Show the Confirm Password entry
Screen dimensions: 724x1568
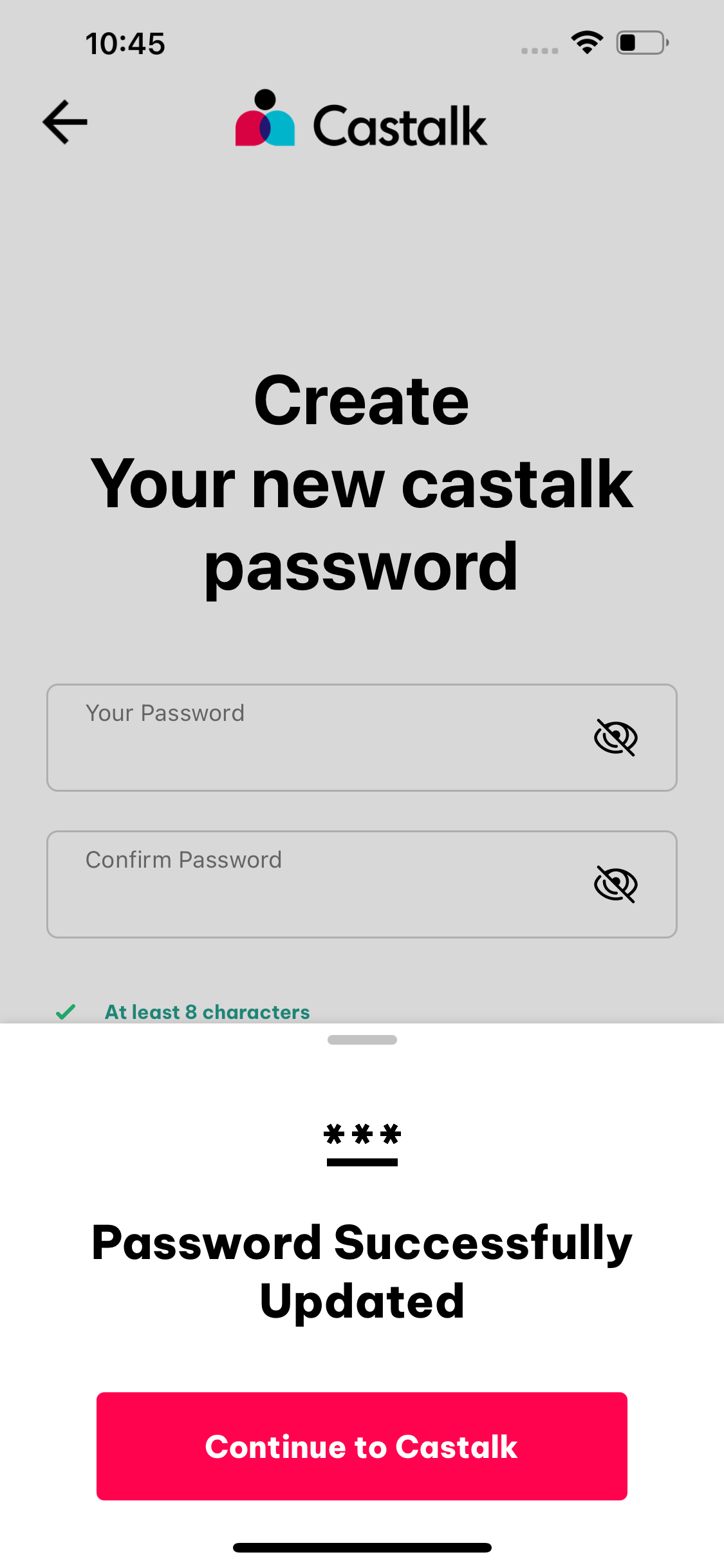pyautogui.click(x=615, y=884)
